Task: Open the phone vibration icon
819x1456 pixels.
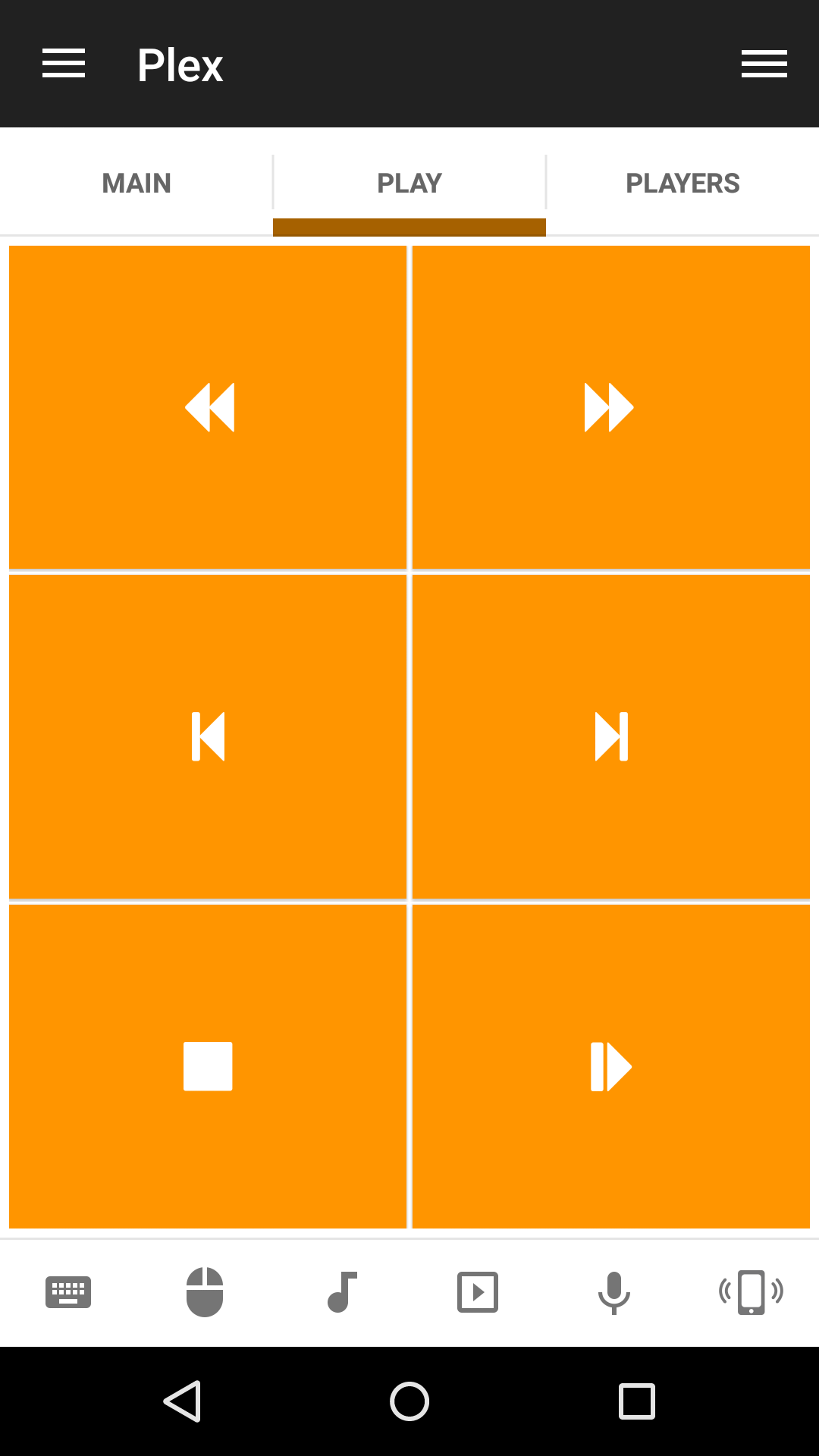Action: click(x=751, y=1292)
